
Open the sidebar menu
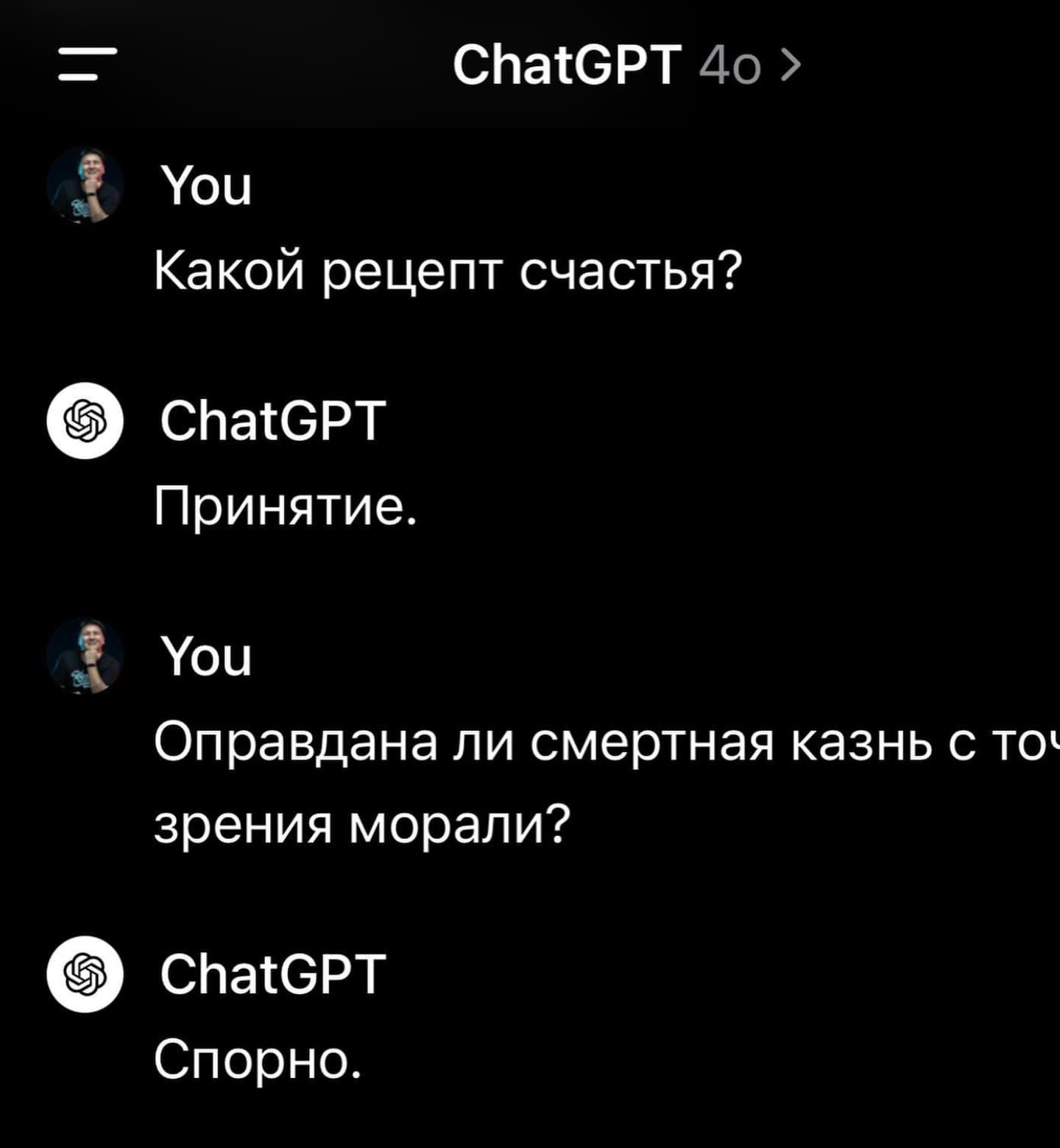click(87, 65)
